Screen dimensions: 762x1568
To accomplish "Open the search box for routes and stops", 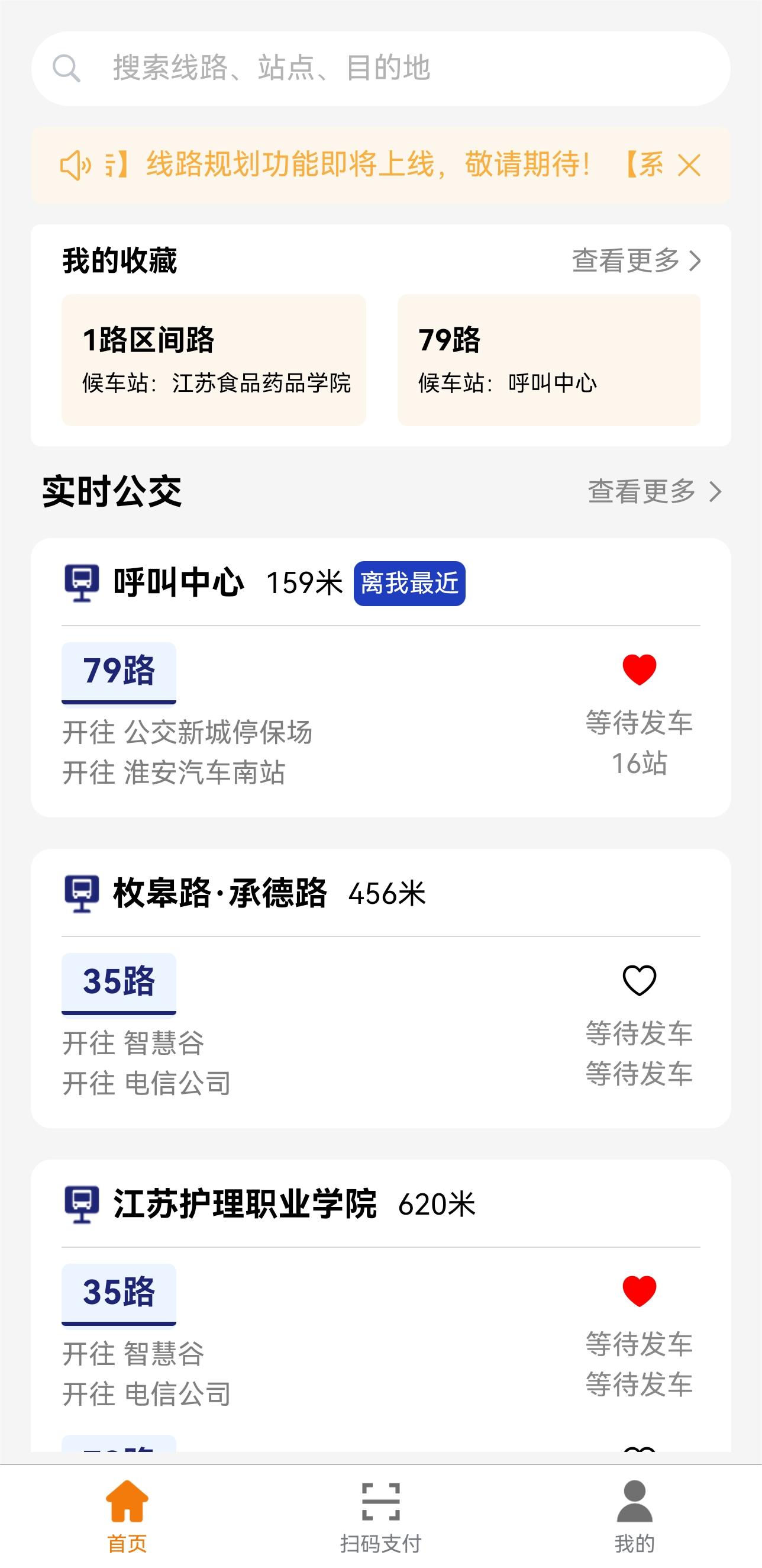I will point(380,68).
